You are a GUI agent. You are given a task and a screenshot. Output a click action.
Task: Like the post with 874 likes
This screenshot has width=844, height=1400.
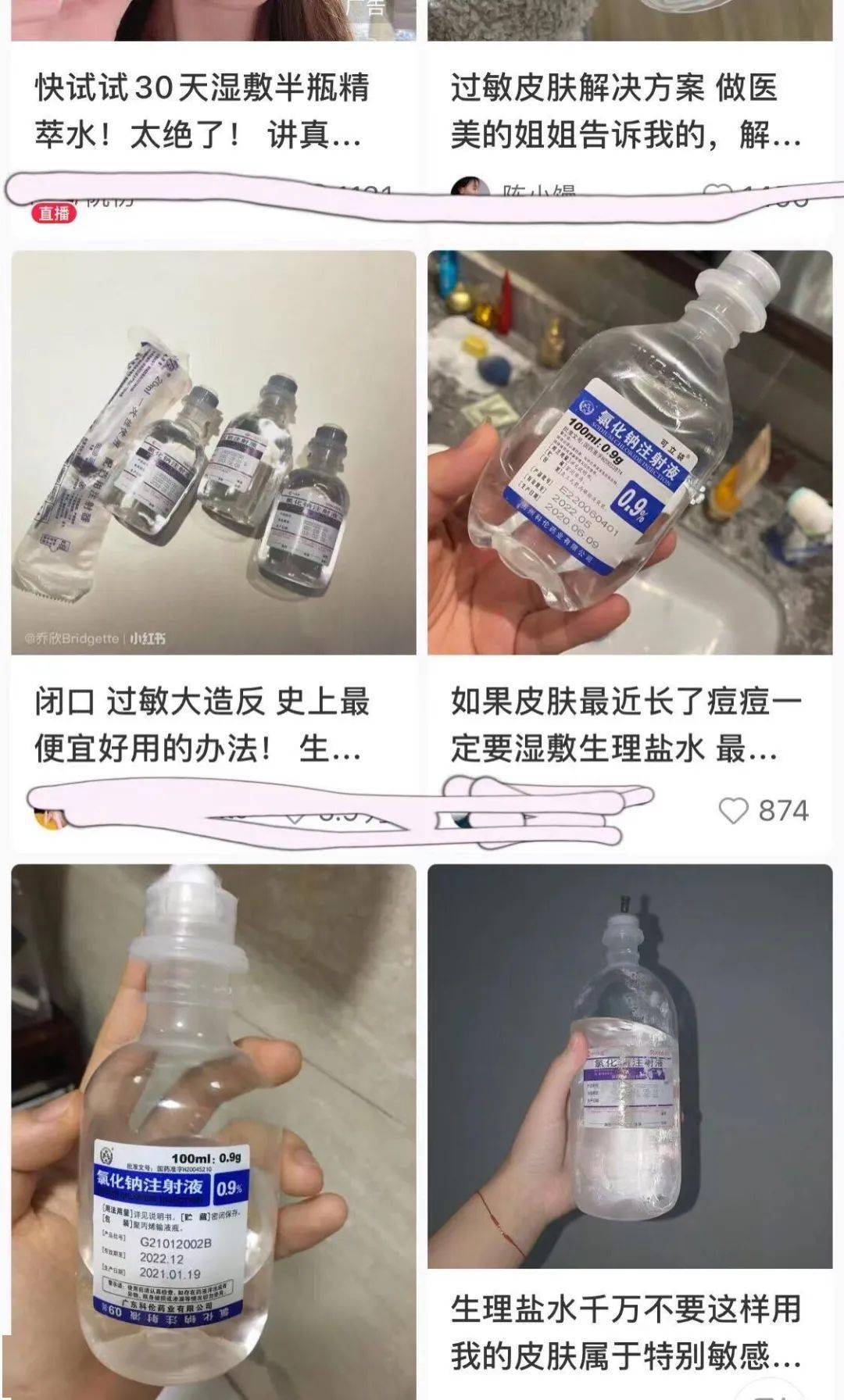733,811
